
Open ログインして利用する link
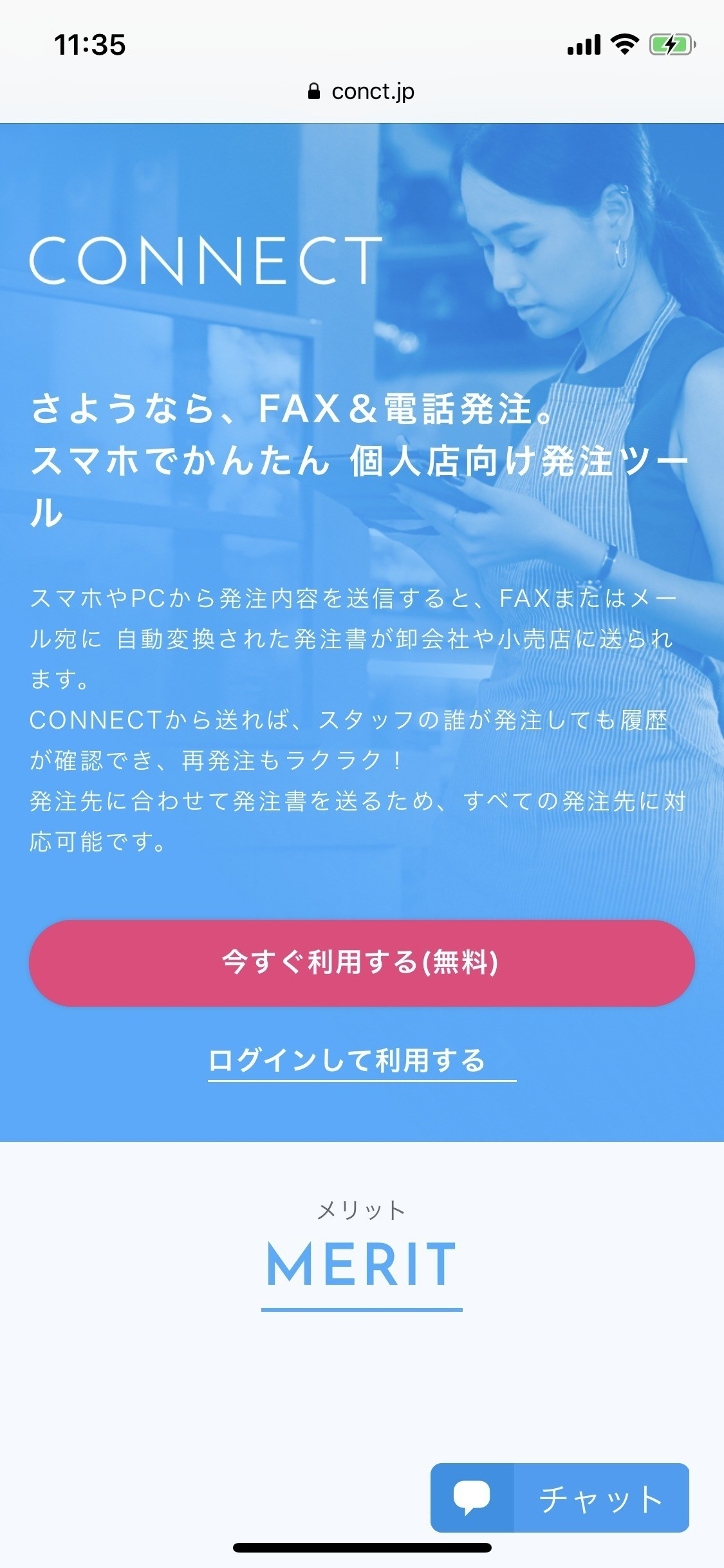pos(361,1061)
